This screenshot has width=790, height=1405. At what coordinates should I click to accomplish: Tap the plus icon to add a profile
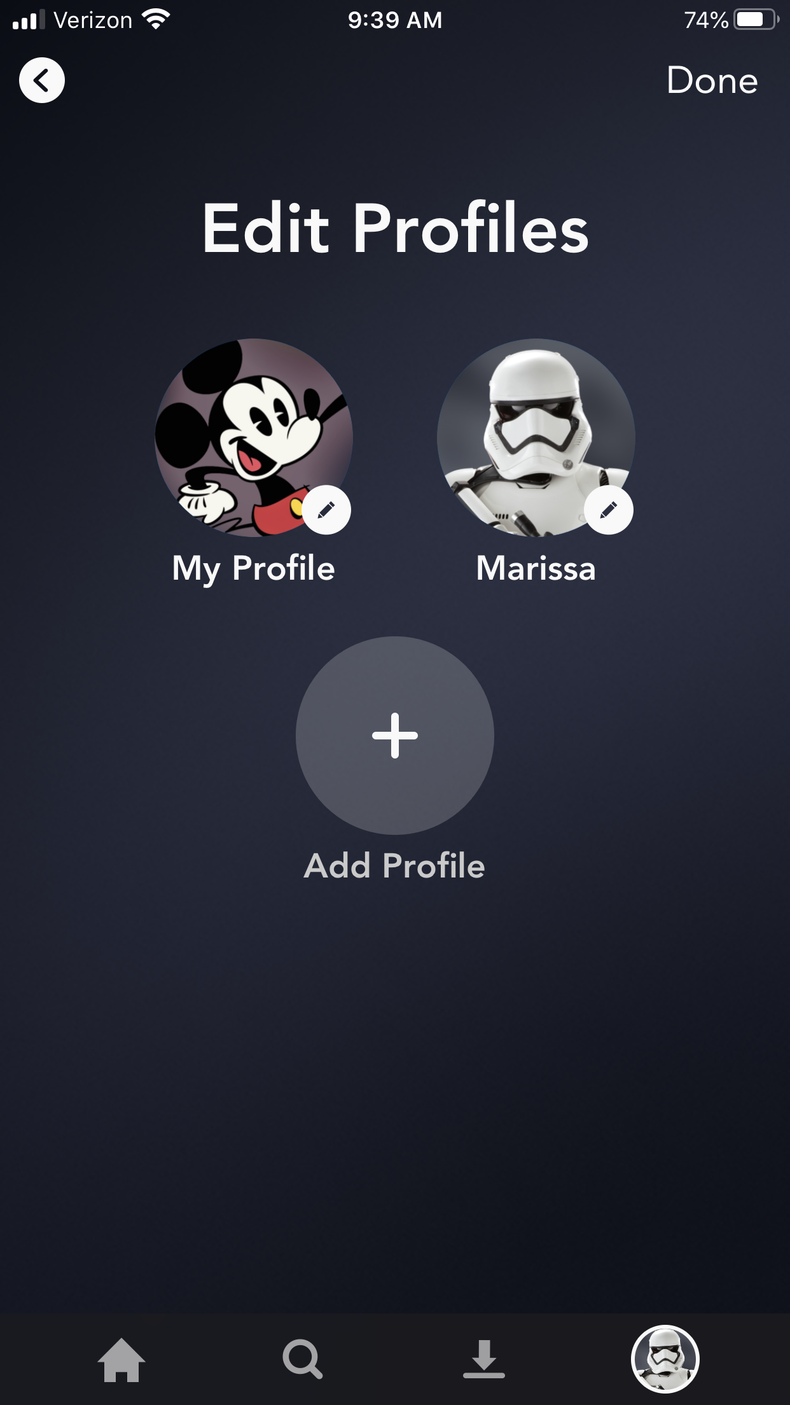pyautogui.click(x=394, y=735)
